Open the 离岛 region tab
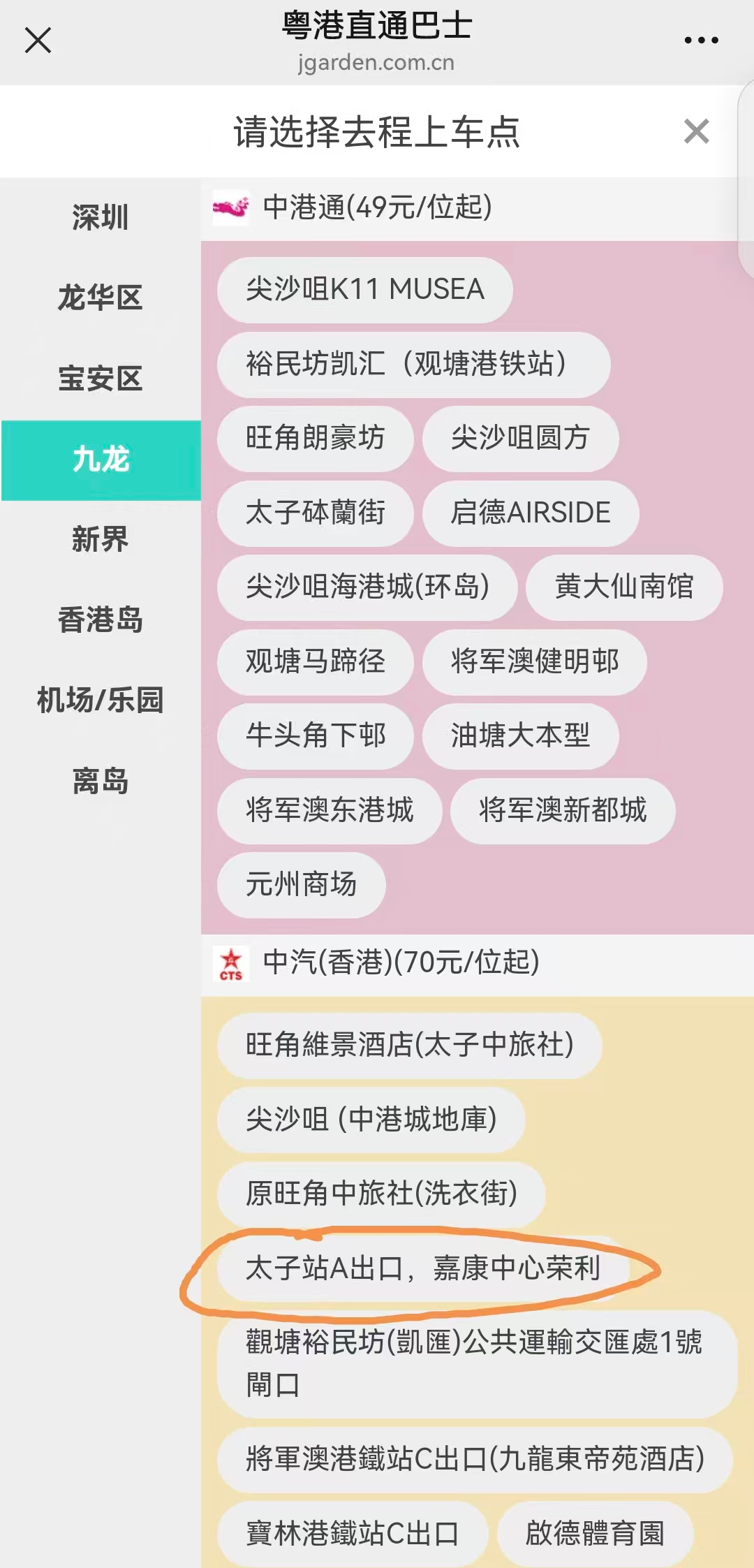 click(101, 782)
